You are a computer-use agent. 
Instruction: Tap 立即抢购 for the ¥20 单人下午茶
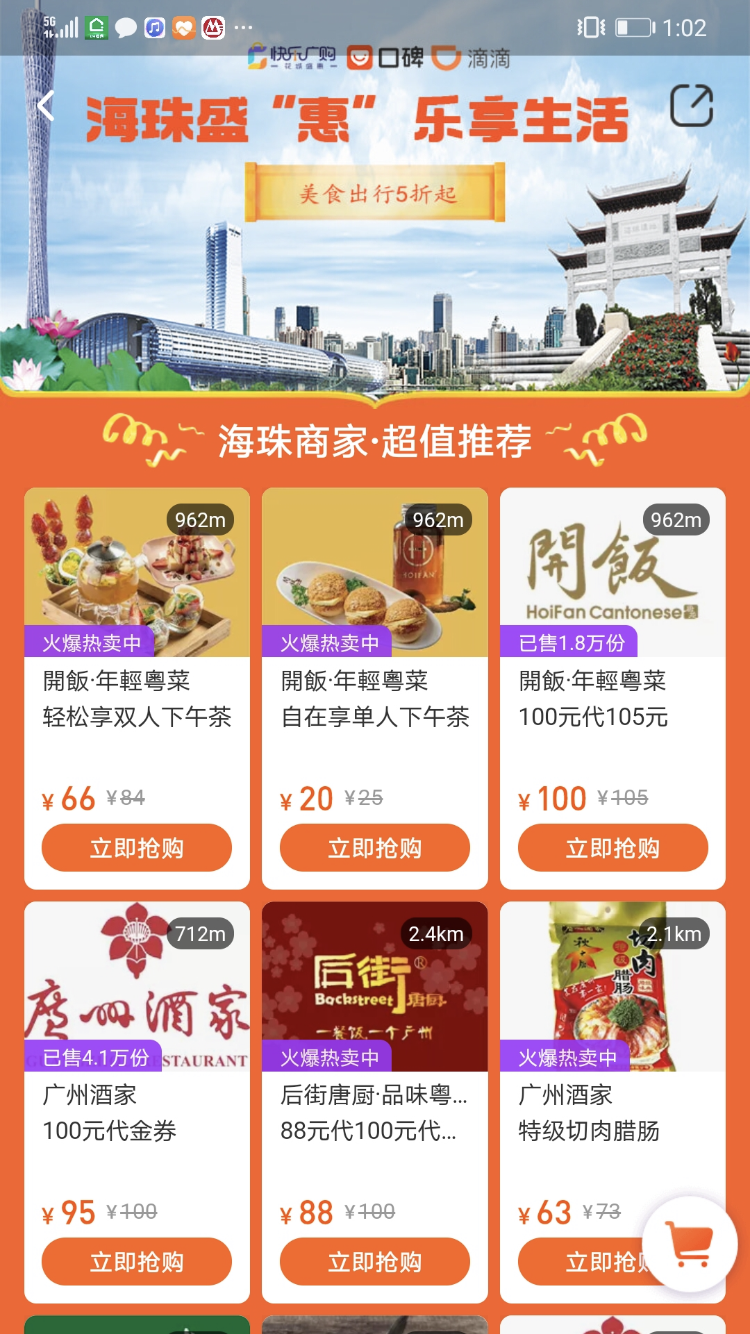[x=375, y=848]
